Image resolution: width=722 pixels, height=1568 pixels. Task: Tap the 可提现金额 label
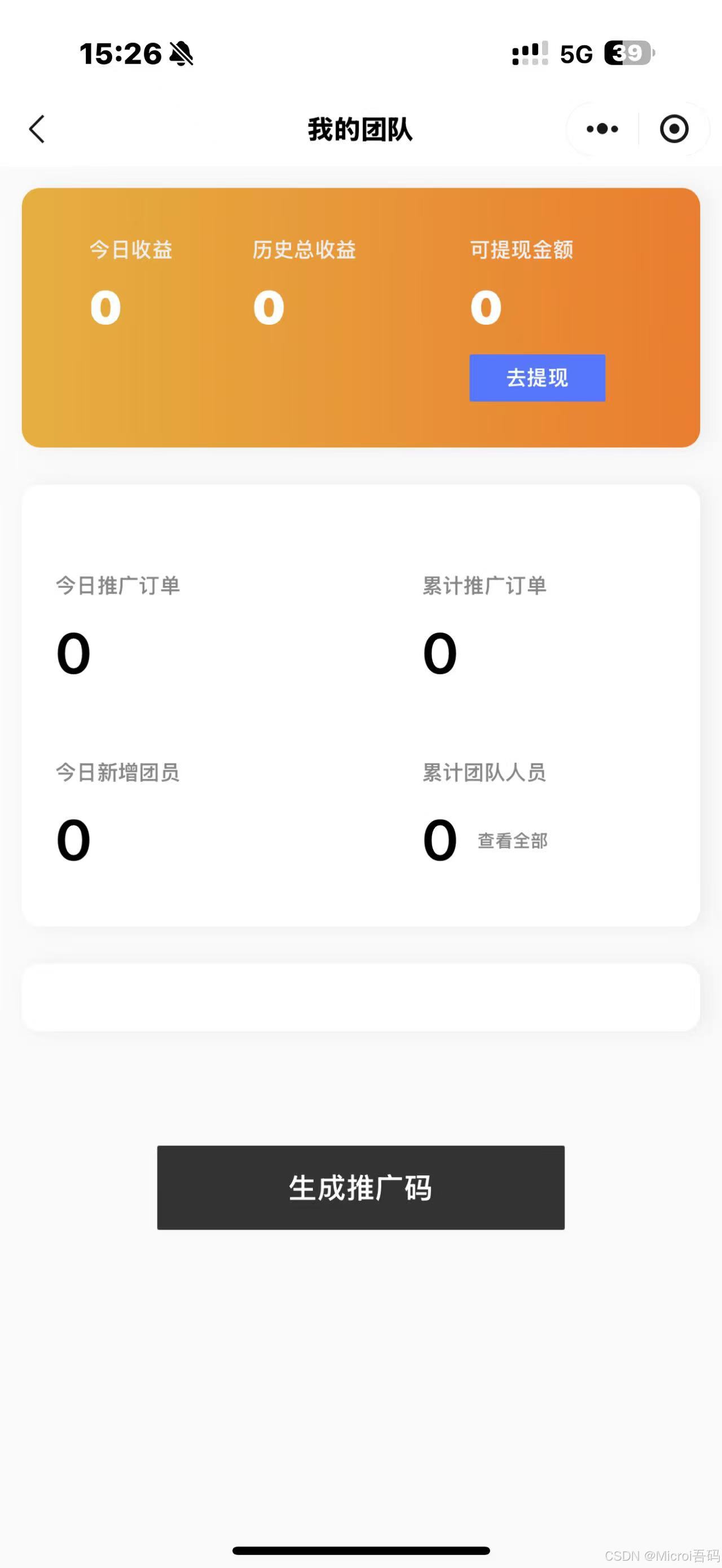pyautogui.click(x=522, y=249)
